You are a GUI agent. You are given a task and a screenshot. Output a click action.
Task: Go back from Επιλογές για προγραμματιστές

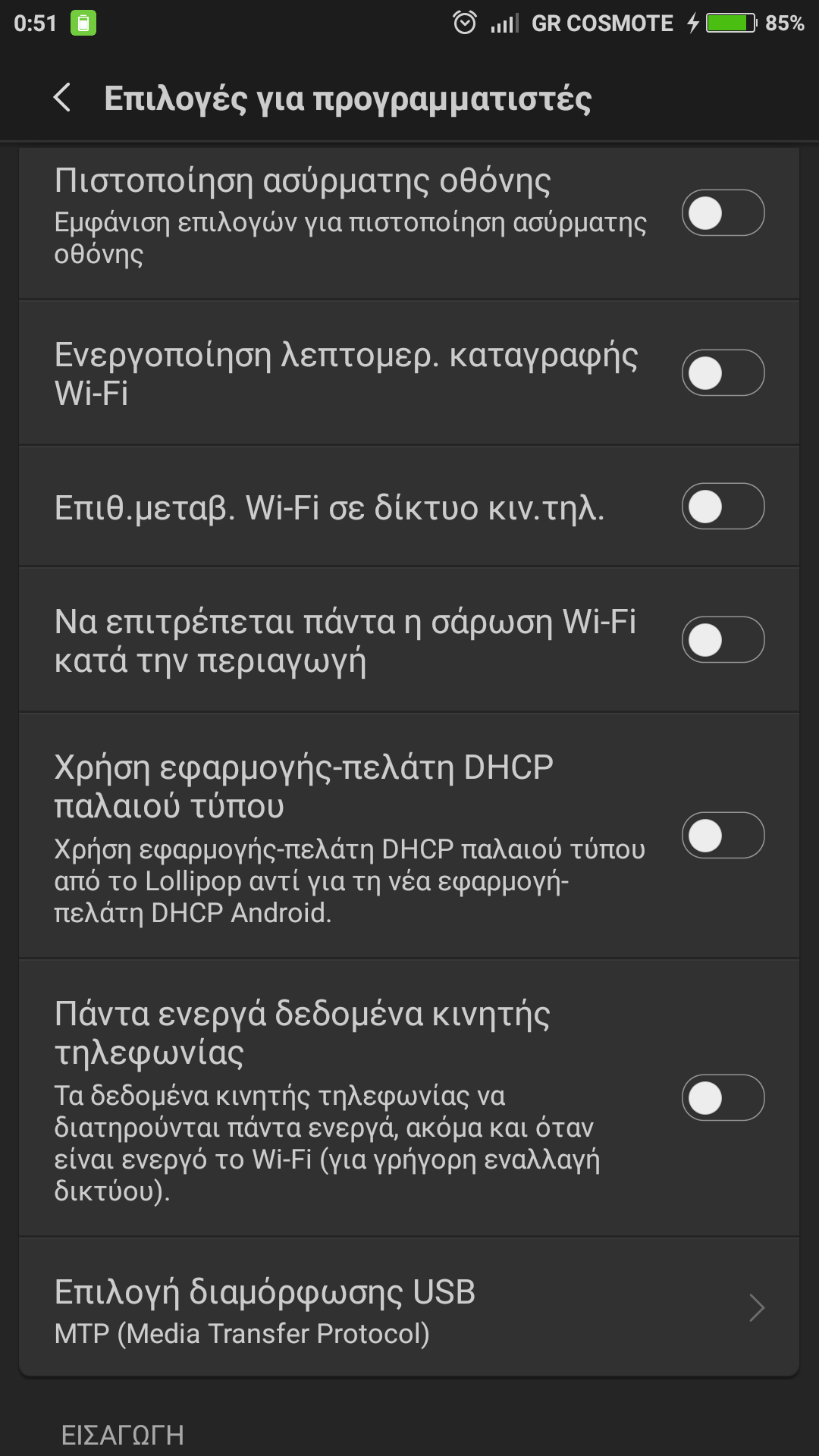(62, 98)
